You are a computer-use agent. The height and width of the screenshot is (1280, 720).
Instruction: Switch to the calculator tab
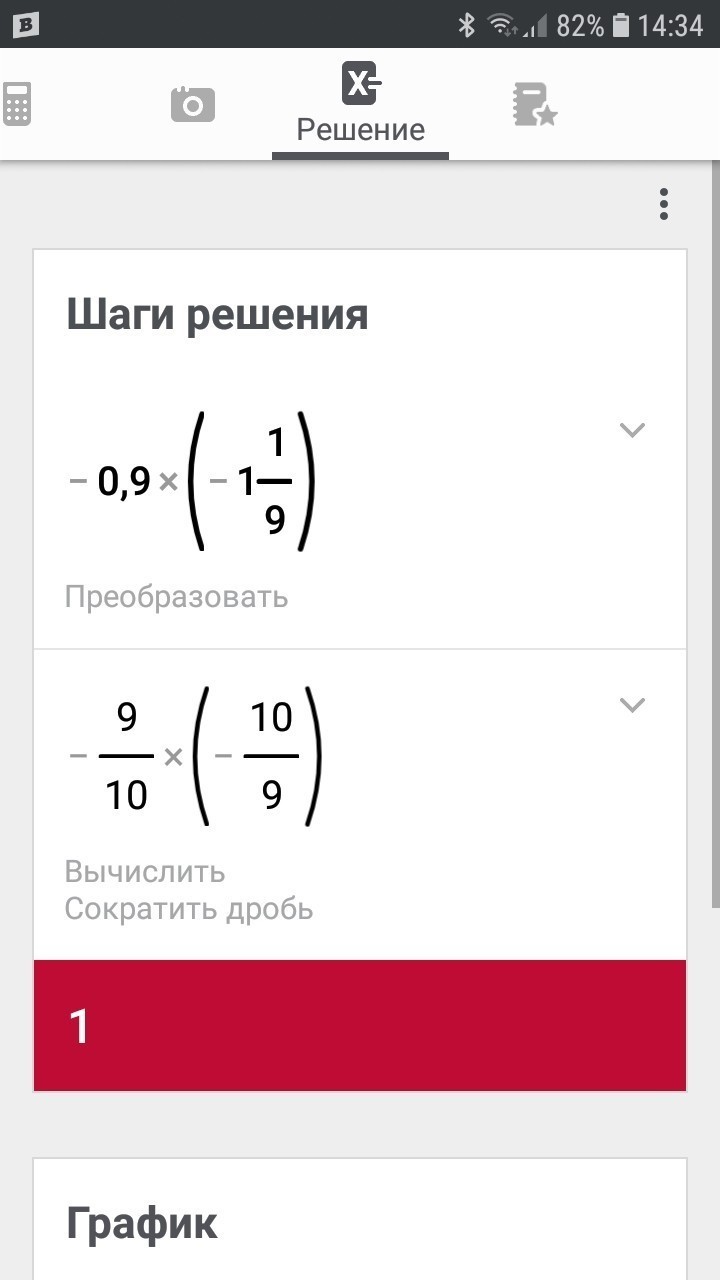coord(17,104)
